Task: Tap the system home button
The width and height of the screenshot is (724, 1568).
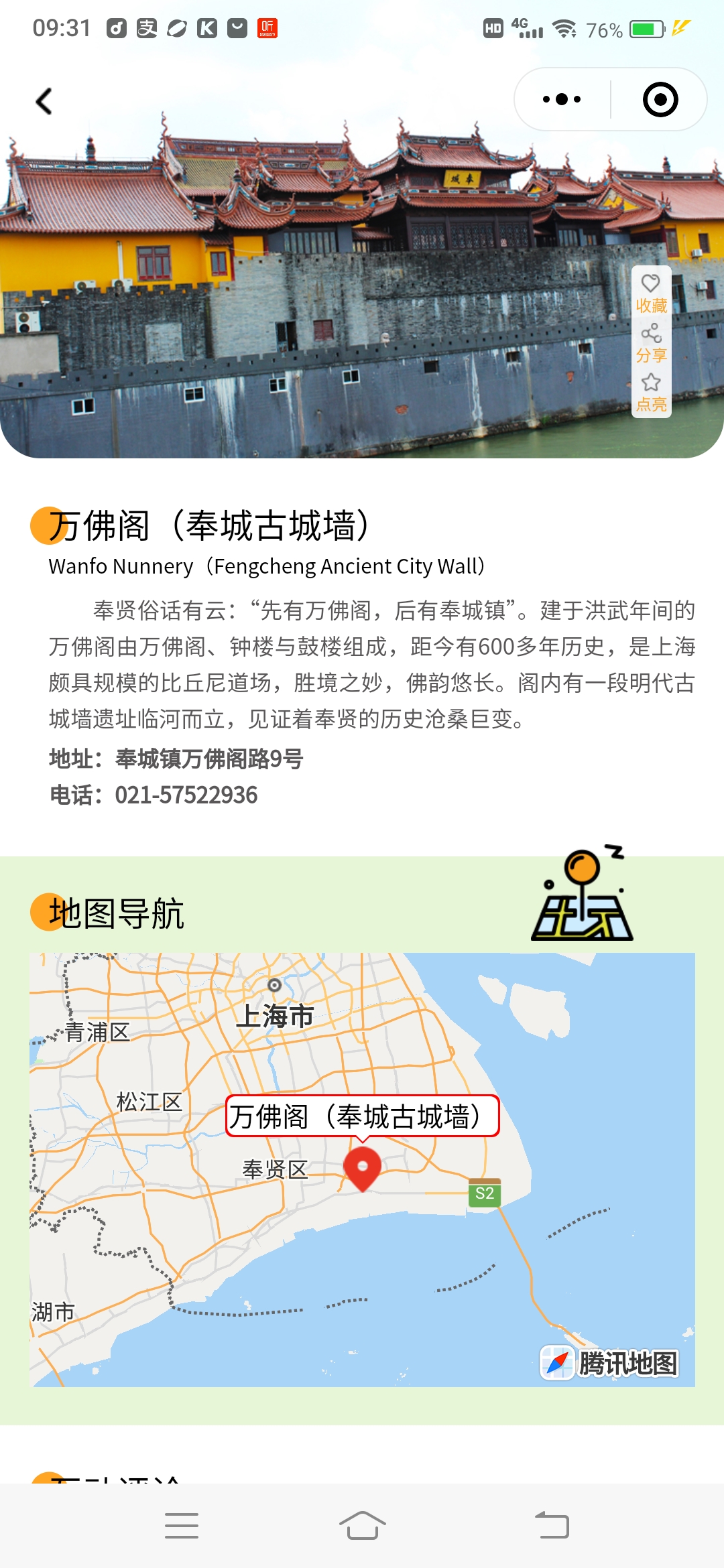Action: point(362,1526)
